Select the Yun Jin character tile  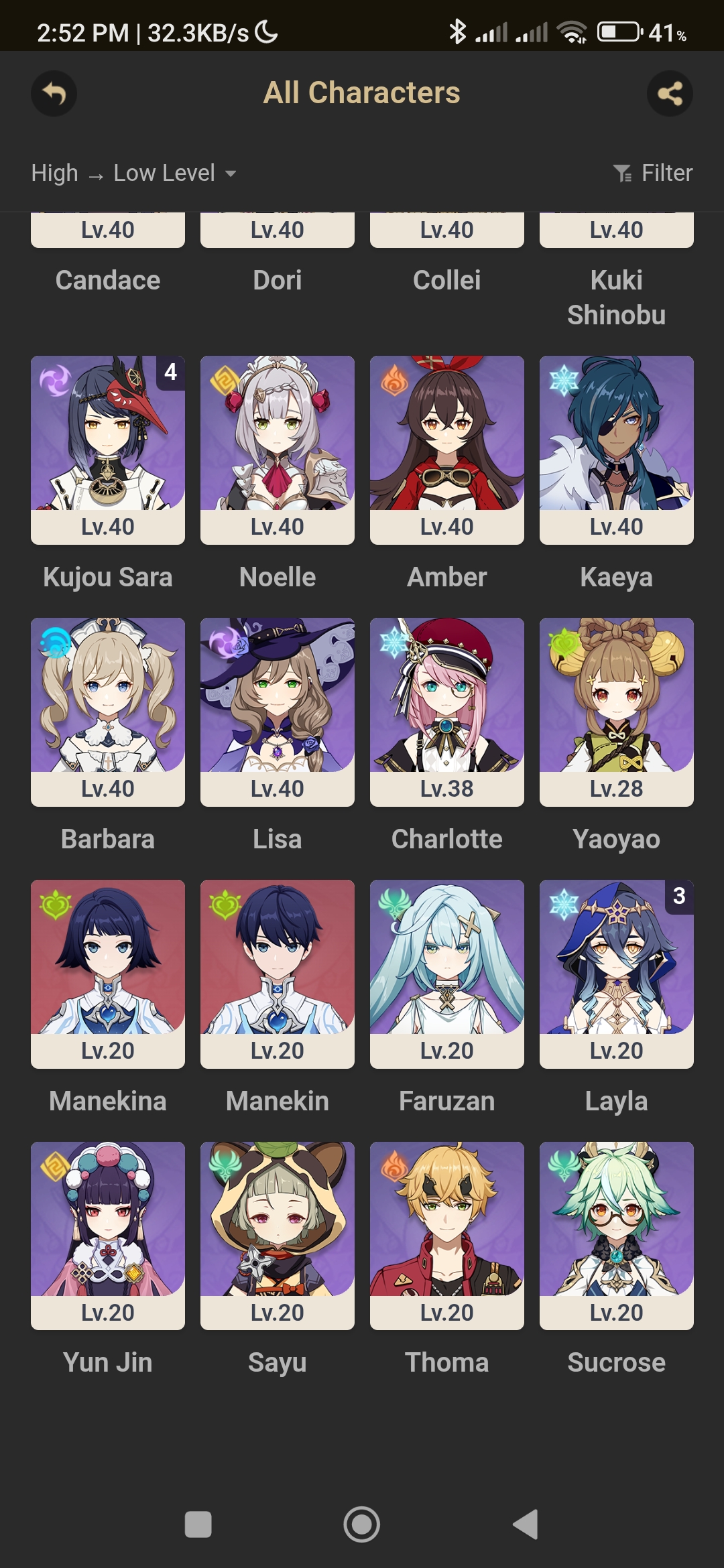pyautogui.click(x=108, y=1235)
